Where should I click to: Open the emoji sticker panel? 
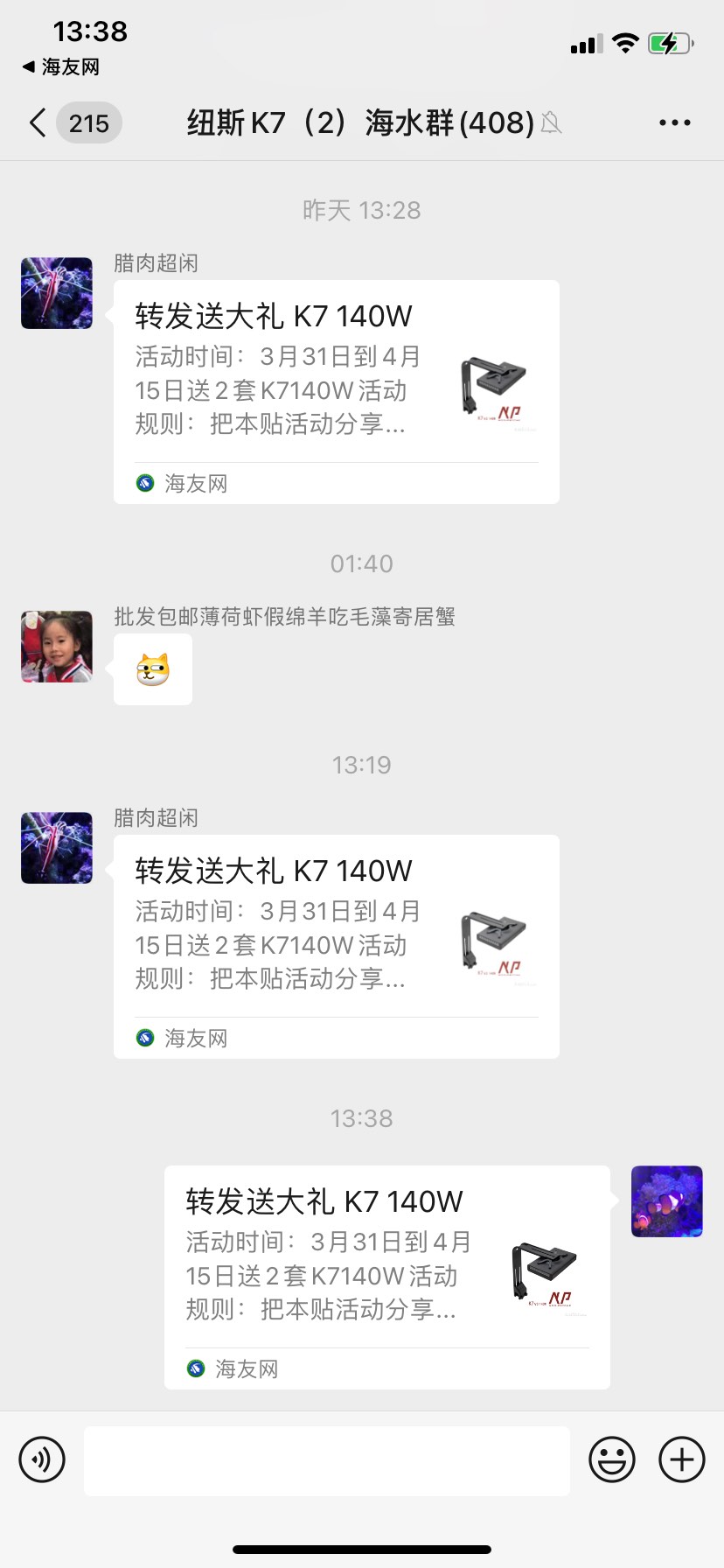(612, 1459)
